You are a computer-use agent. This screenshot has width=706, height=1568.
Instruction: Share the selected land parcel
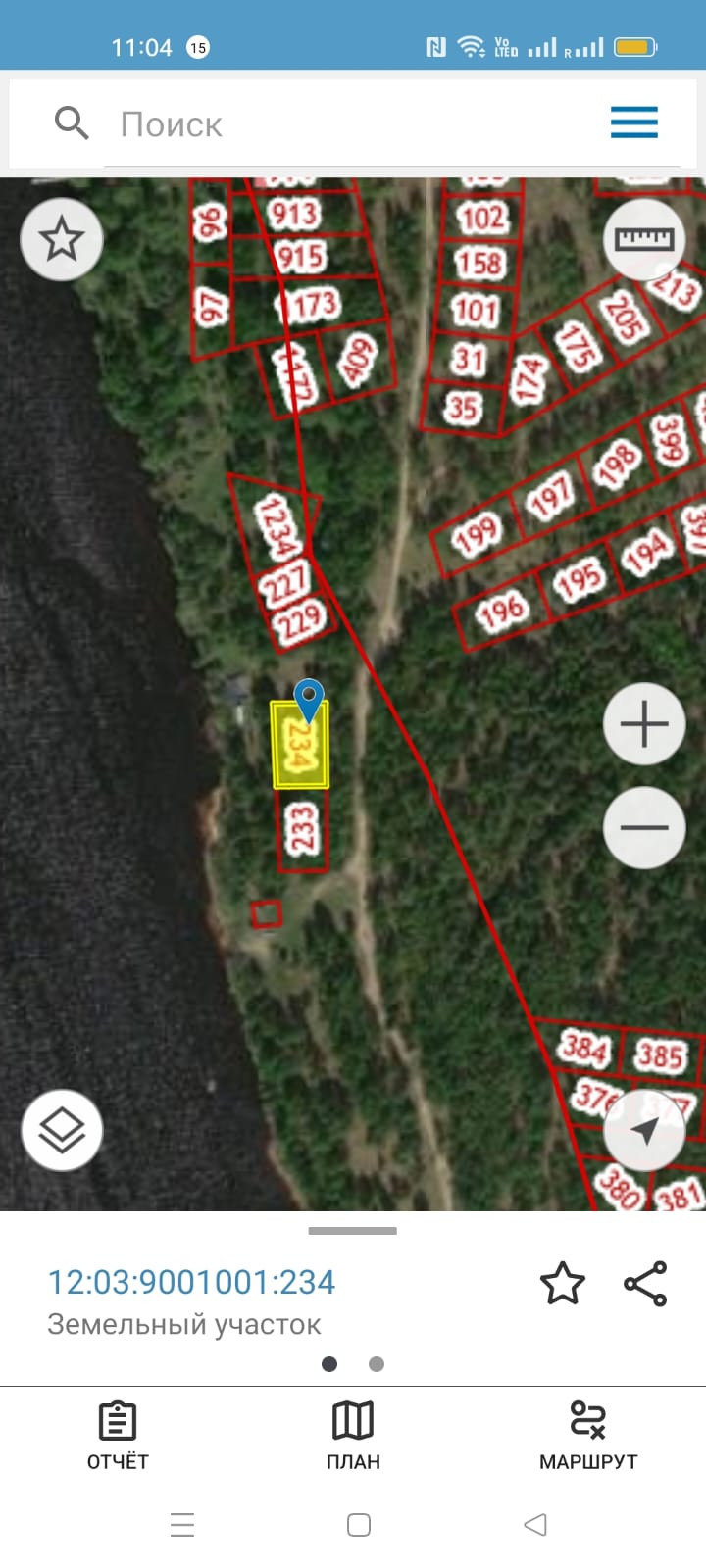645,1284
